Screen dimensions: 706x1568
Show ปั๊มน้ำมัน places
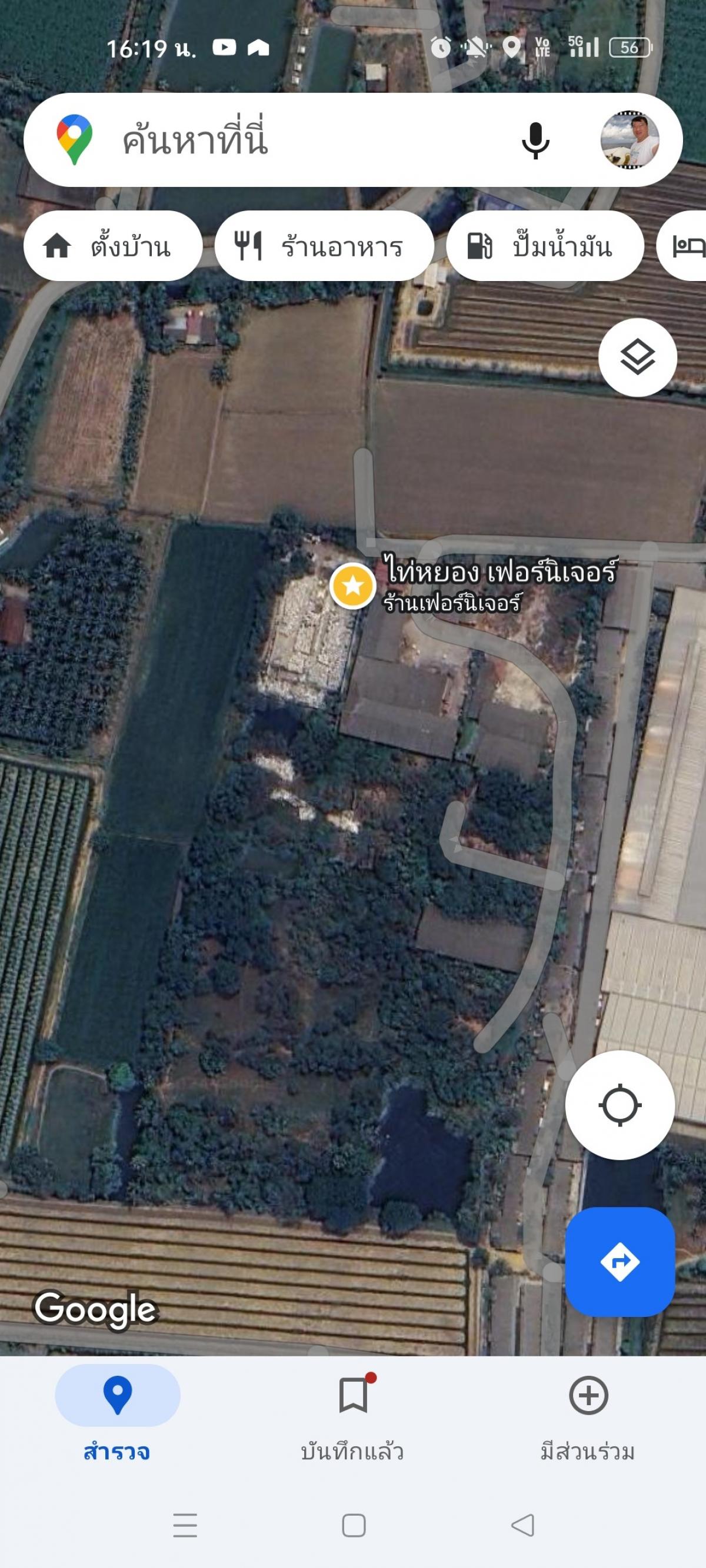click(544, 246)
